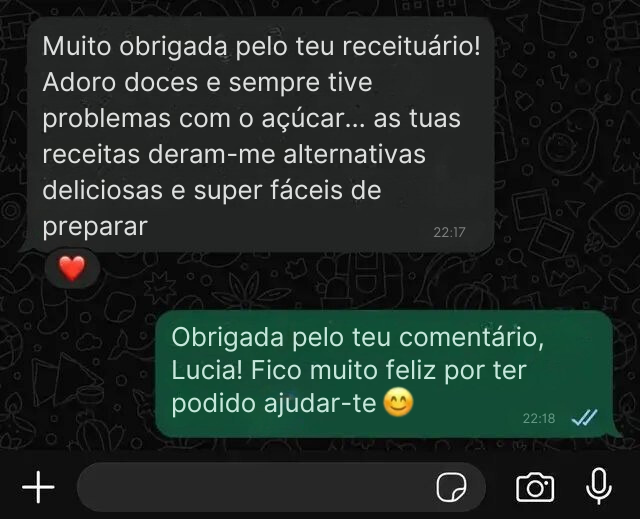Tap the message input field
Screen dimensions: 640x519
click(x=250, y=487)
